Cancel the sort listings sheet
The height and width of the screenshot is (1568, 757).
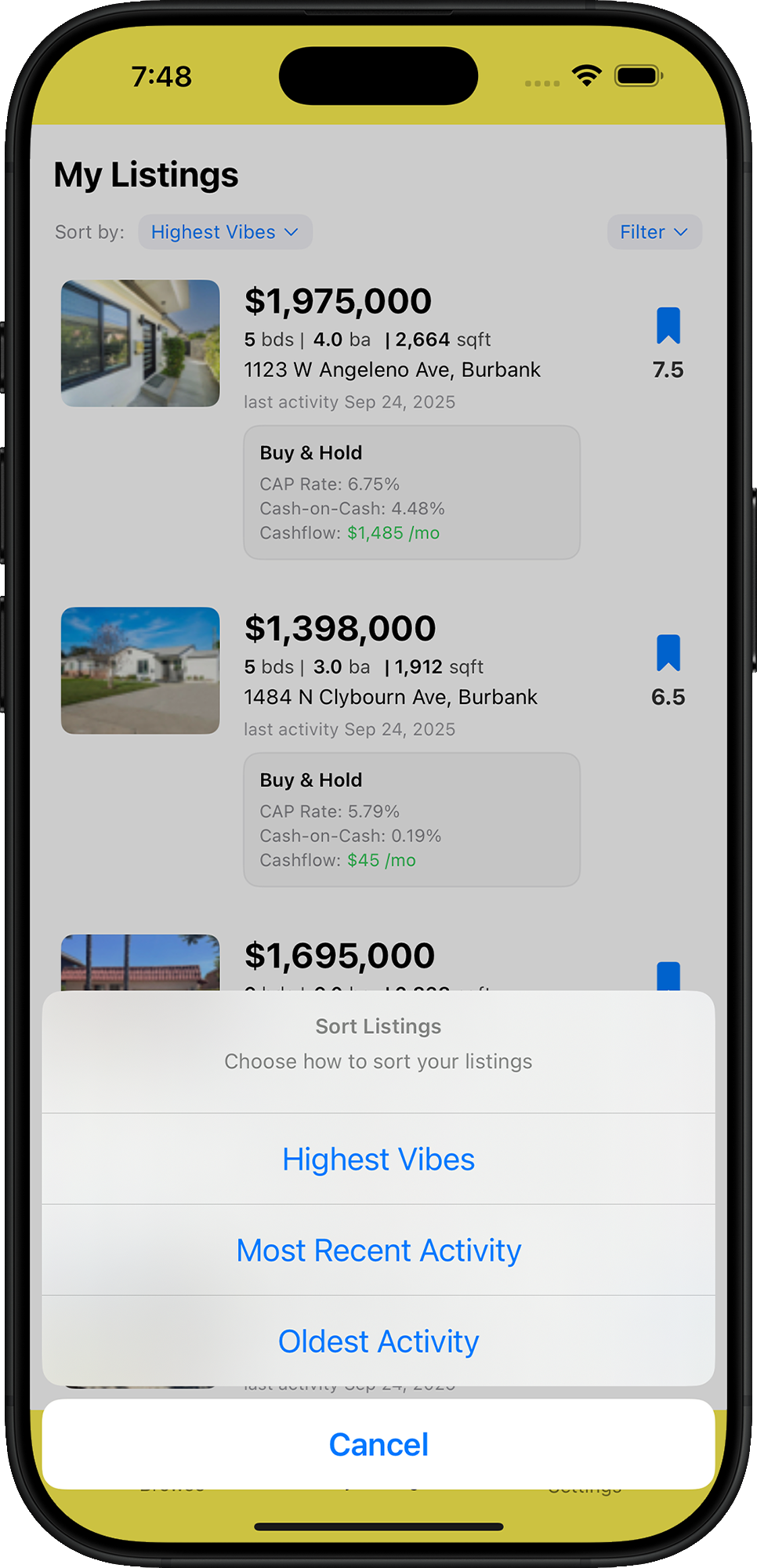(x=378, y=1444)
